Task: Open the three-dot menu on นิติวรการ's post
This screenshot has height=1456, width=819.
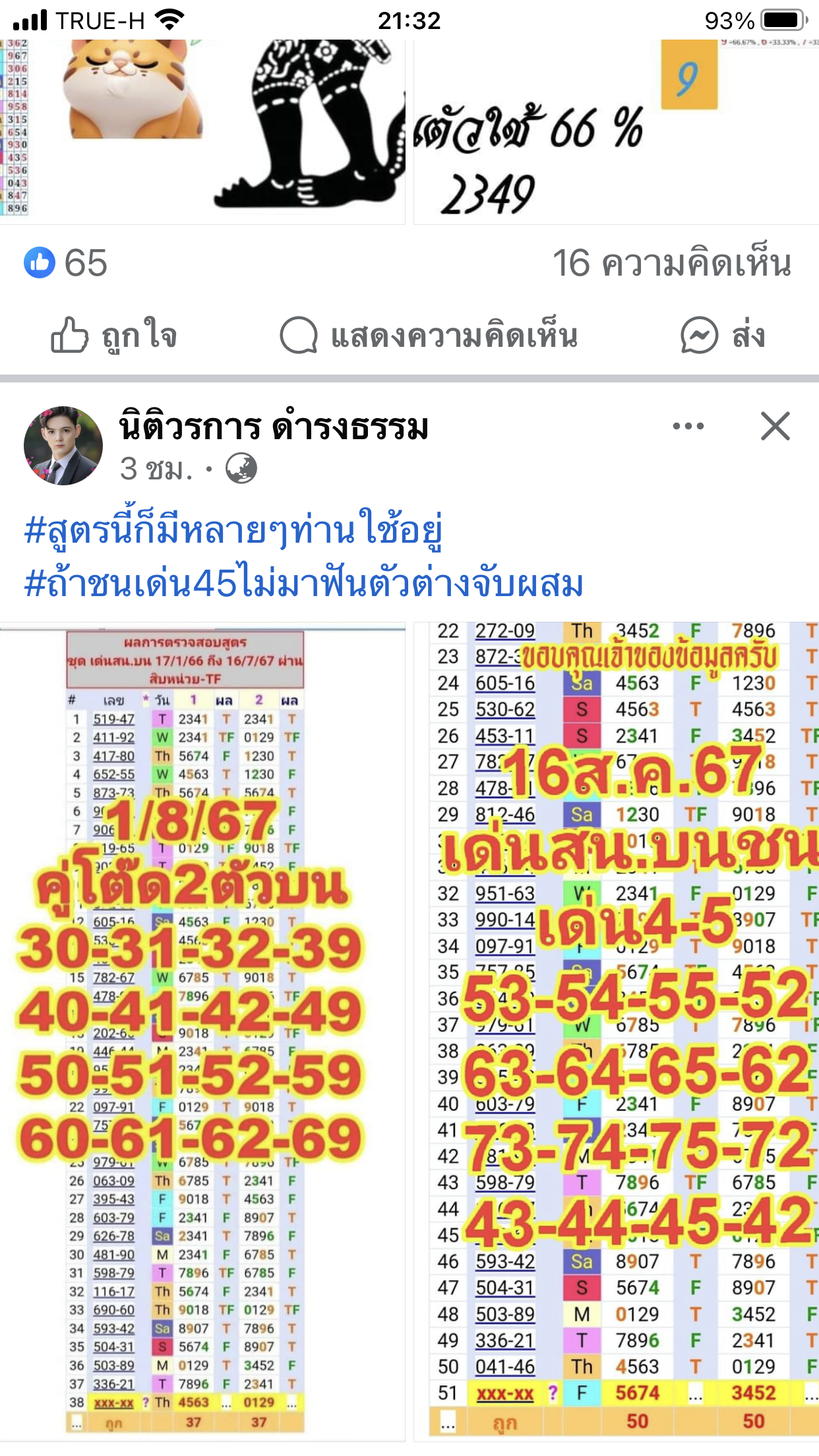Action: click(x=688, y=427)
